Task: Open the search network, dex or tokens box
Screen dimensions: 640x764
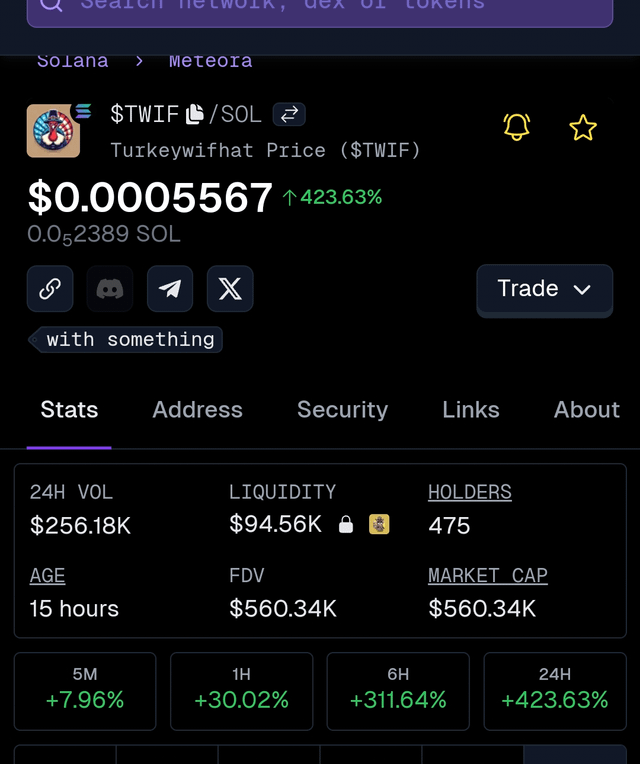Action: [320, 8]
